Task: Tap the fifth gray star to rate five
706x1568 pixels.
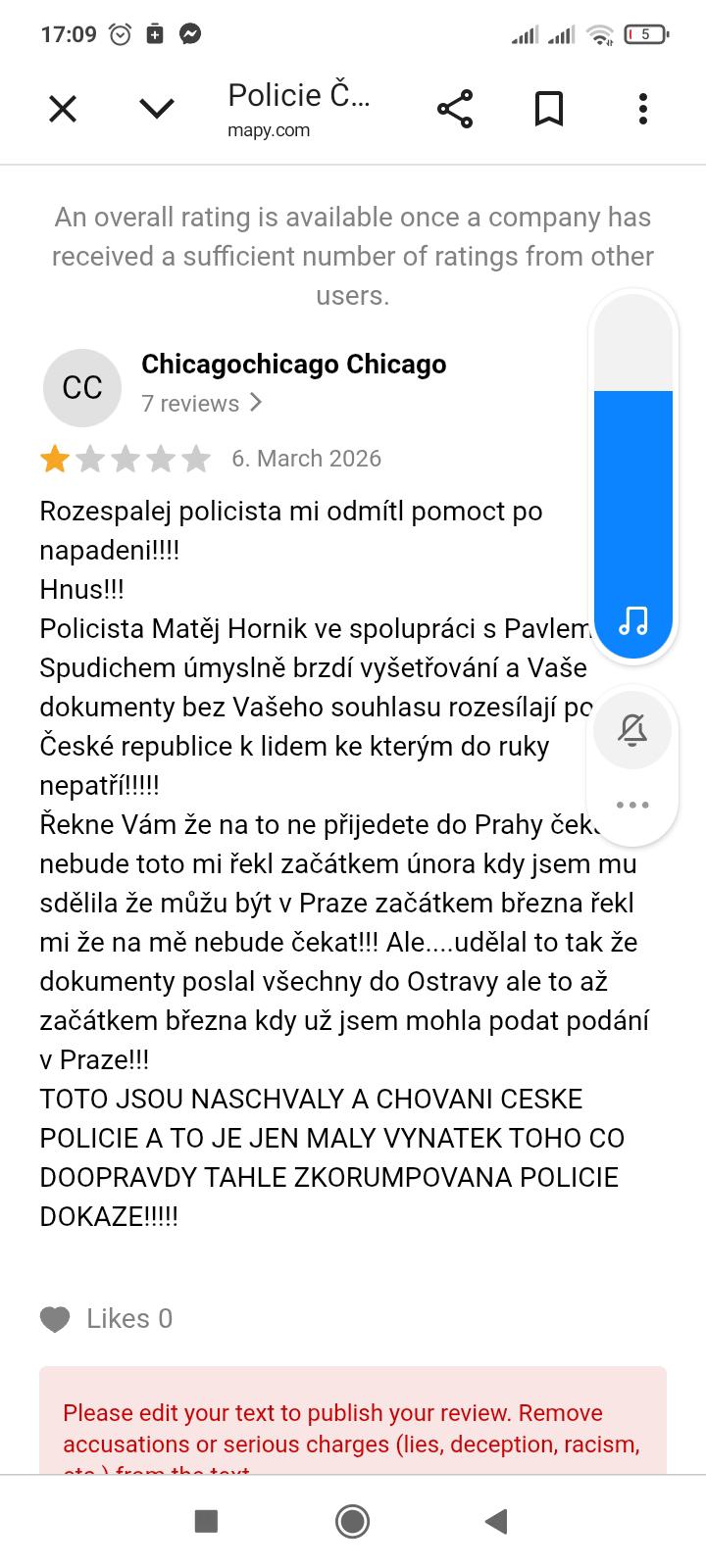Action: pyautogui.click(x=195, y=458)
